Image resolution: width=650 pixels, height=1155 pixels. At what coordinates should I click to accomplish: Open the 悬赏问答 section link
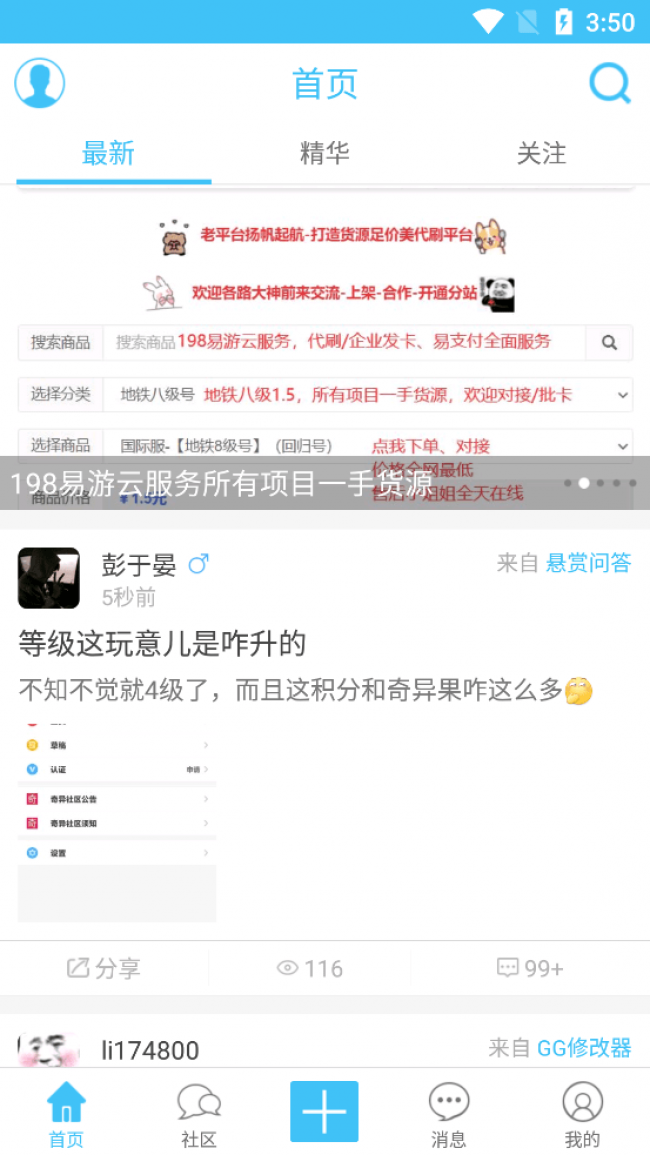pyautogui.click(x=588, y=563)
